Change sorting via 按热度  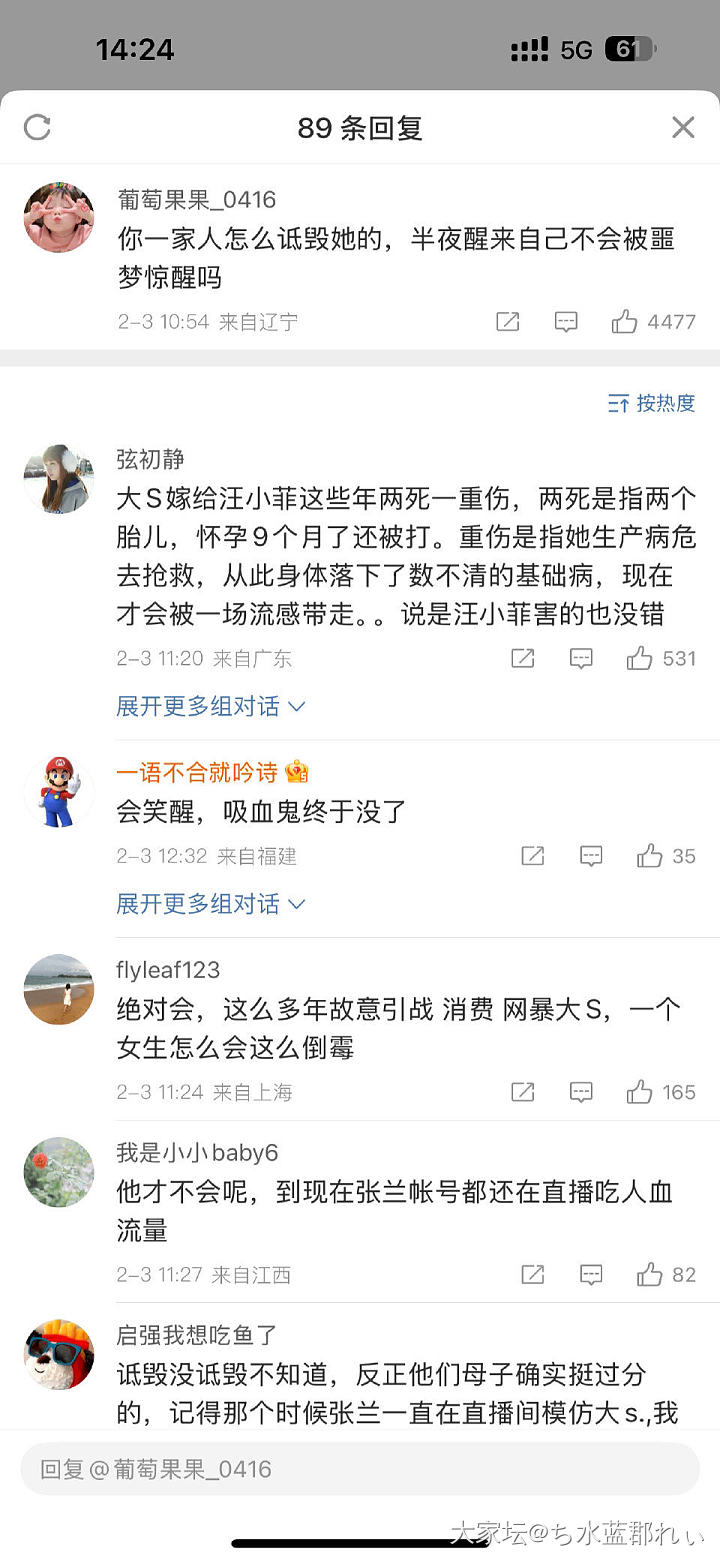point(652,403)
